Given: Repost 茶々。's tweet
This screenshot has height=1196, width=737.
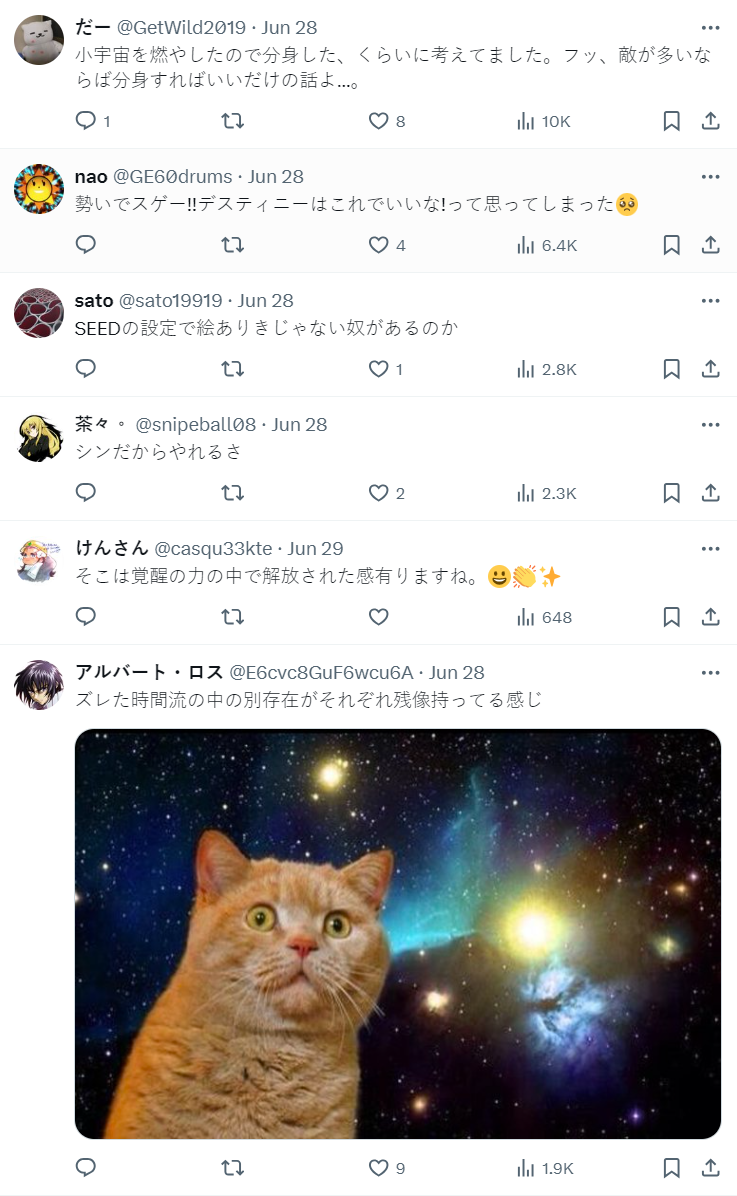Looking at the screenshot, I should [x=232, y=493].
